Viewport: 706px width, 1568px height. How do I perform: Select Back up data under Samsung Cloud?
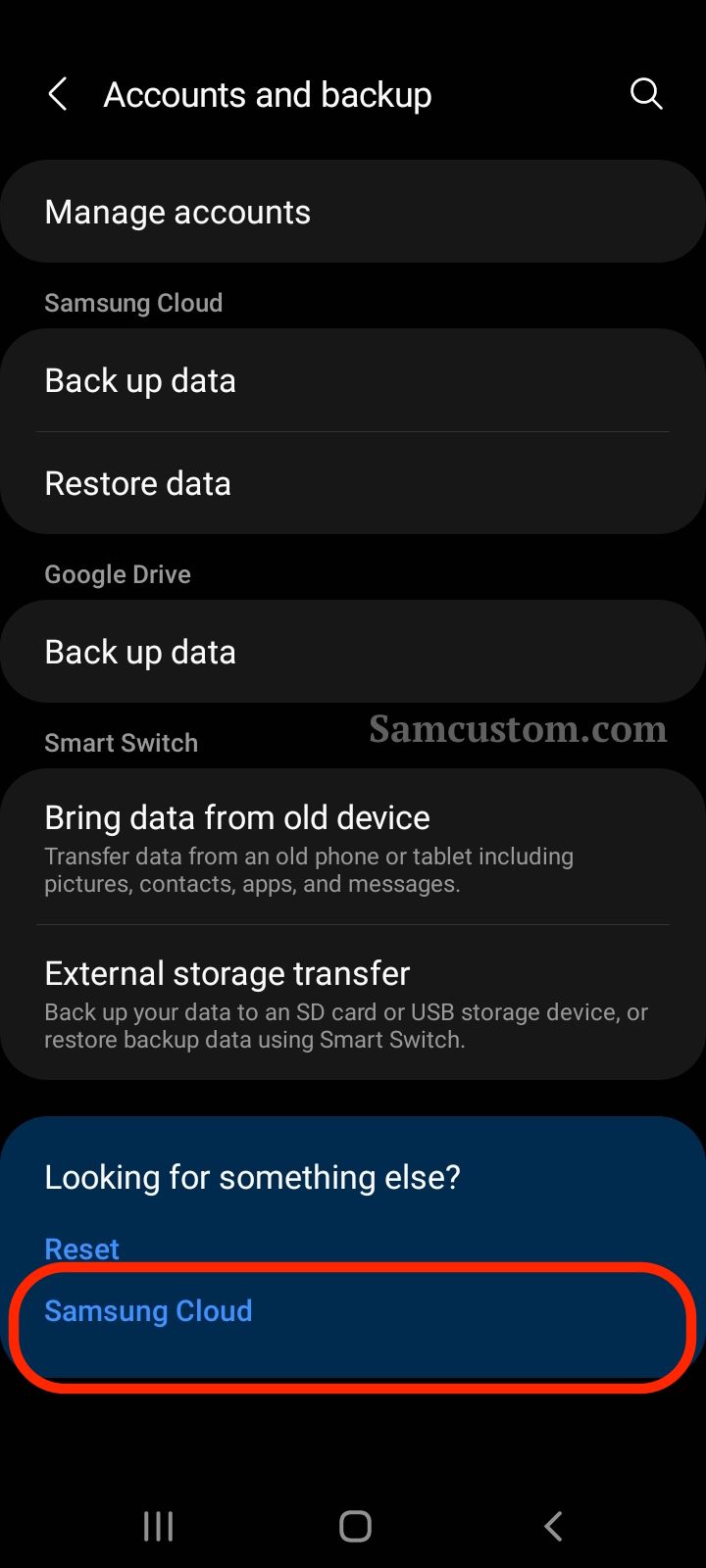[x=353, y=380]
